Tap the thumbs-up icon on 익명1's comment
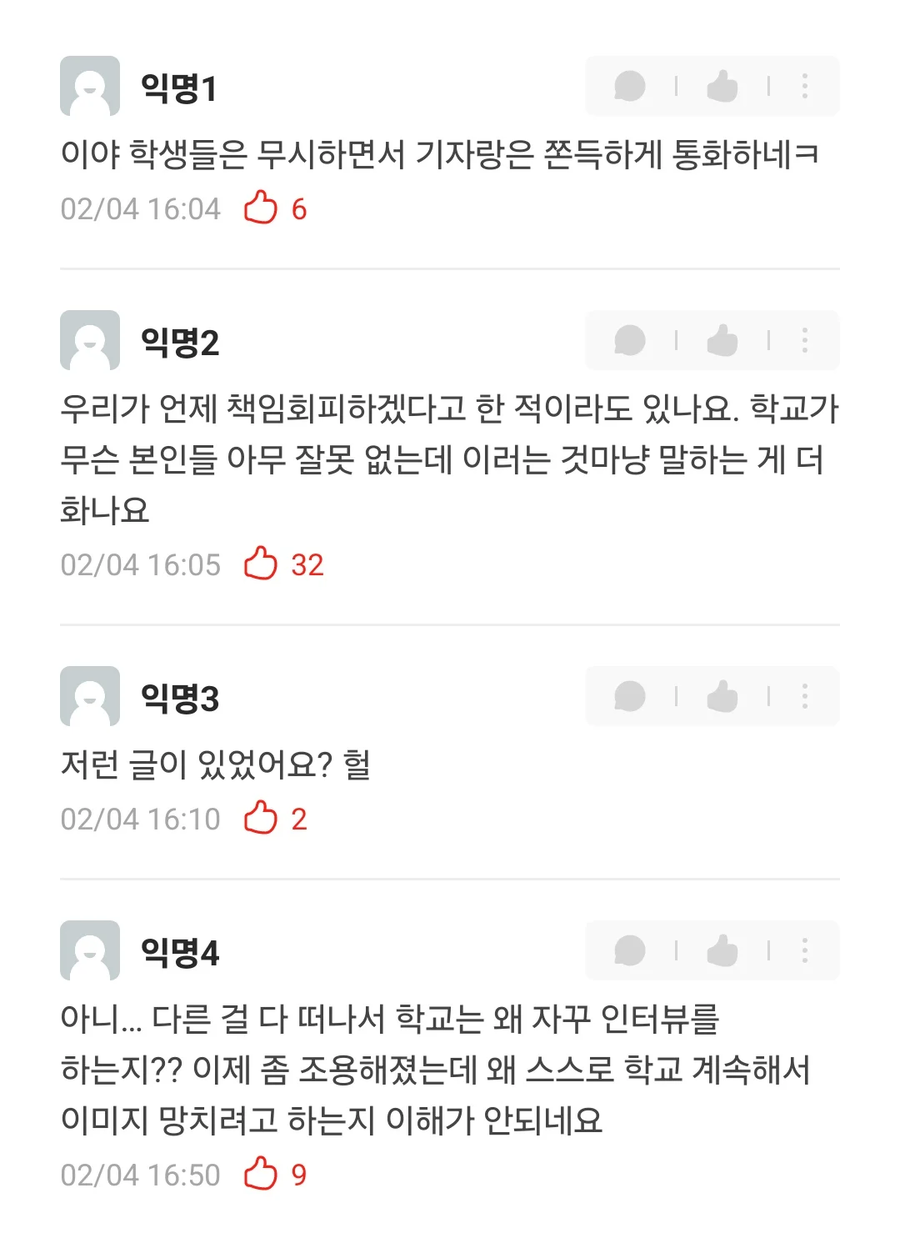 (x=722, y=86)
